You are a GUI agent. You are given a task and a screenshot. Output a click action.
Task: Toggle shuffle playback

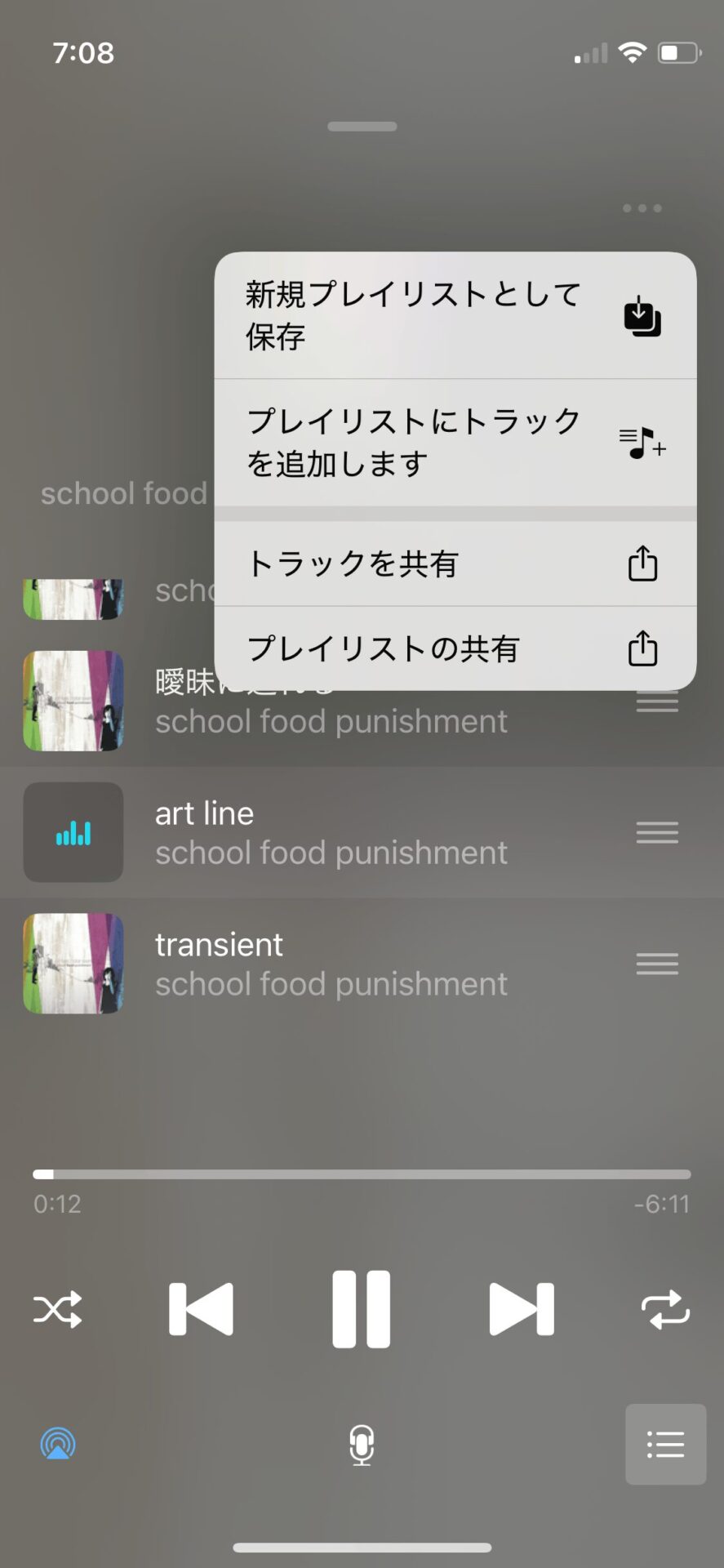click(58, 1309)
